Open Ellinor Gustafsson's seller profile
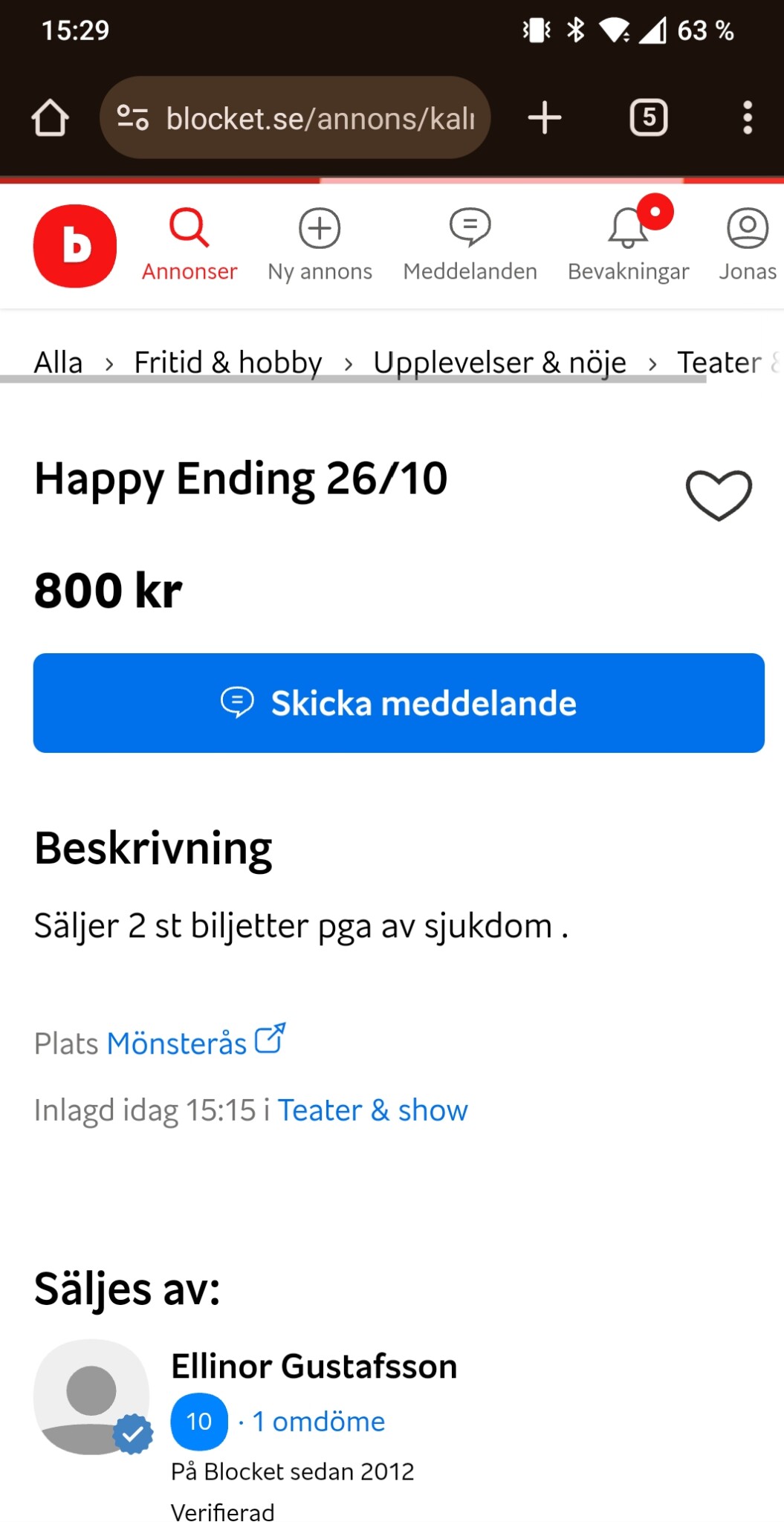The width and height of the screenshot is (784, 1522). tap(314, 1366)
